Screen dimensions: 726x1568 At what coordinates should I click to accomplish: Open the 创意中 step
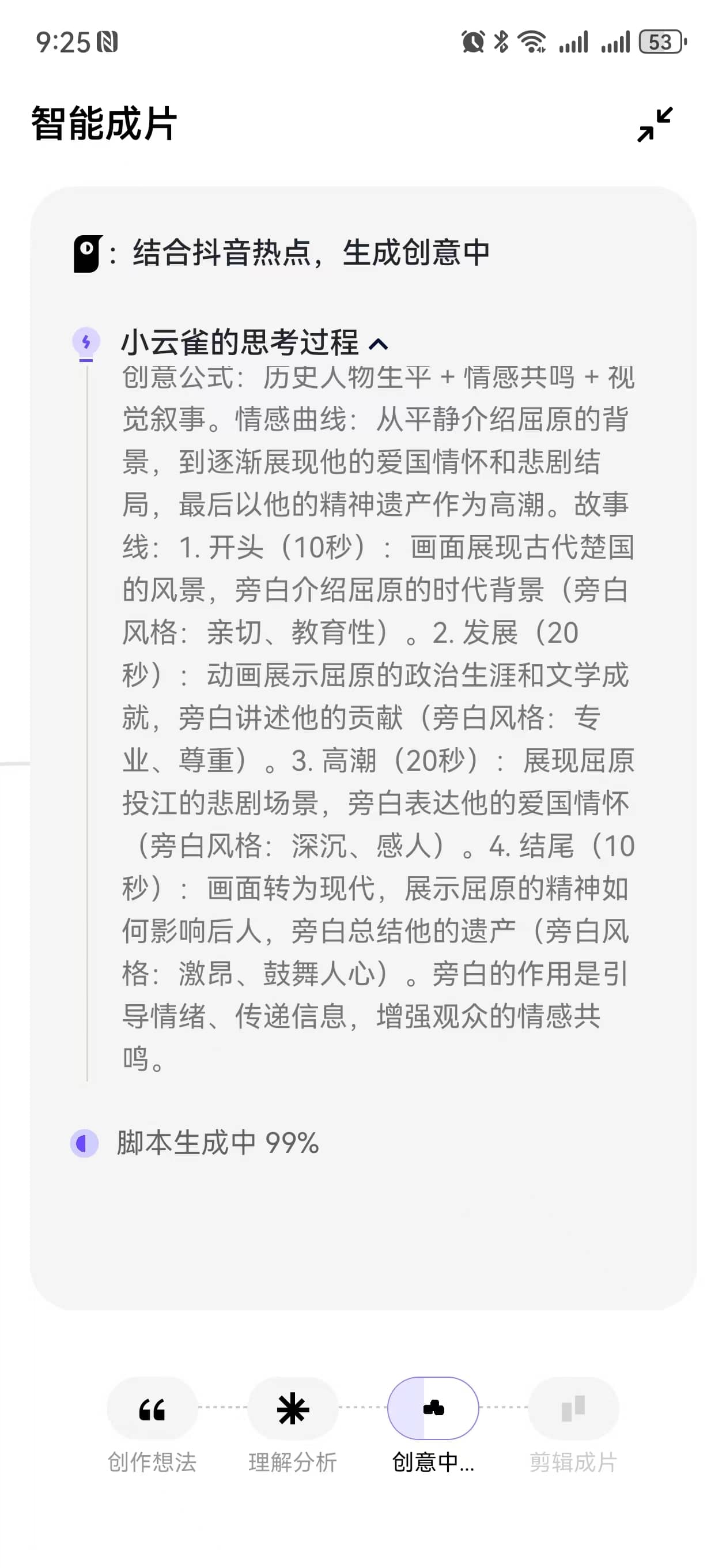[433, 1408]
